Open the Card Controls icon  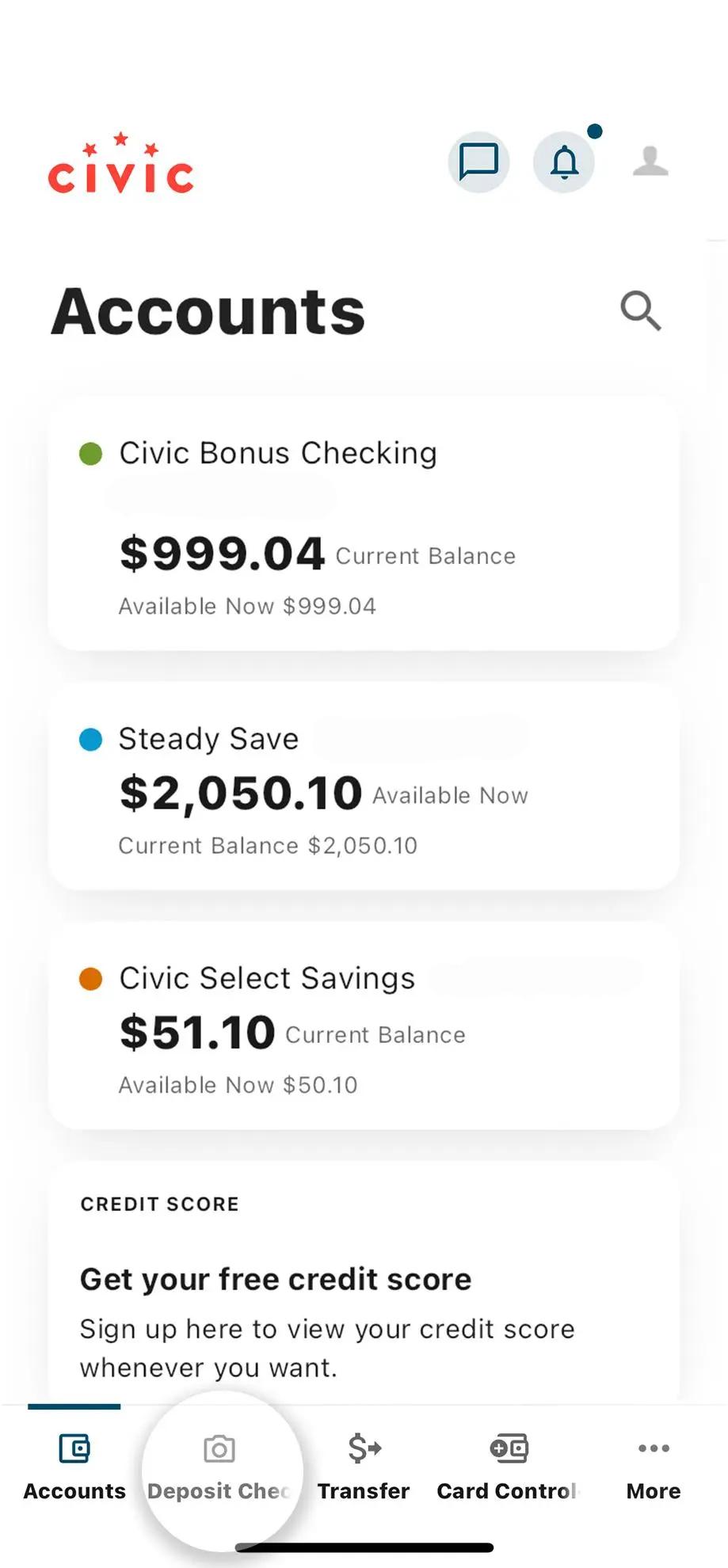coord(508,1449)
